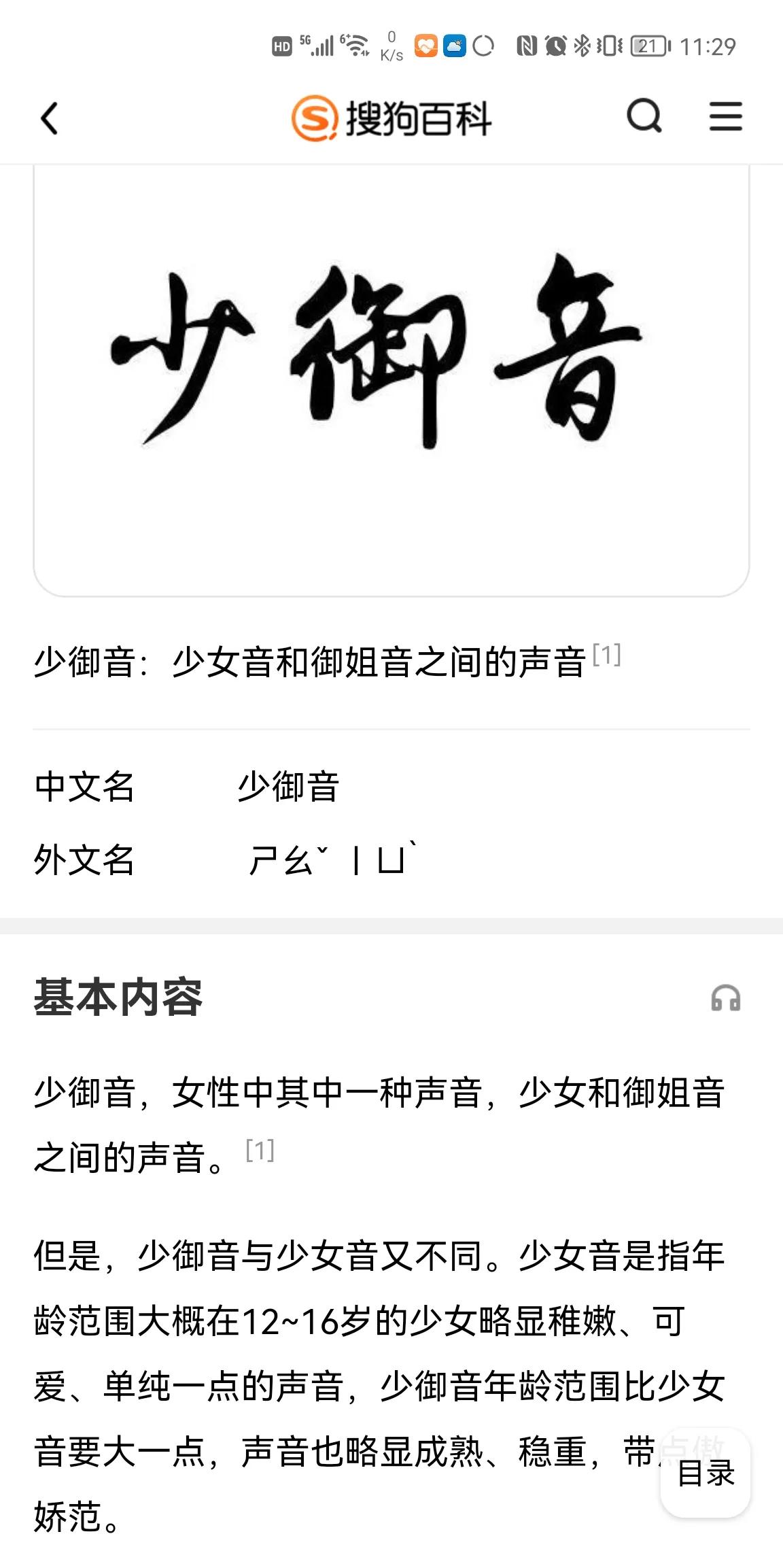Open the 目录 table of contents
Image resolution: width=783 pixels, height=1568 pixels.
[706, 1473]
